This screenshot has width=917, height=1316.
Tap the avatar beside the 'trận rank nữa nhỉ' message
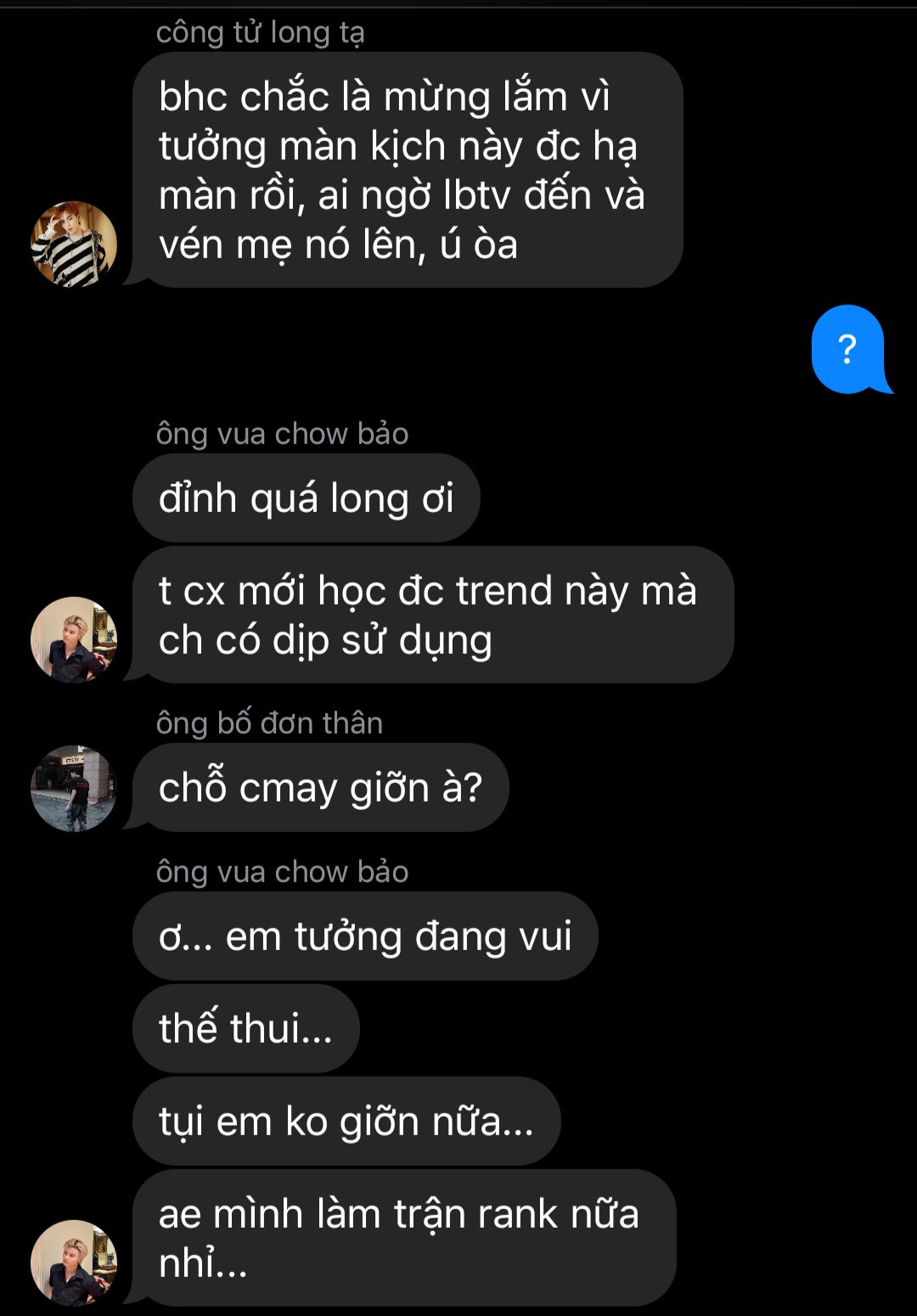pyautogui.click(x=74, y=1263)
